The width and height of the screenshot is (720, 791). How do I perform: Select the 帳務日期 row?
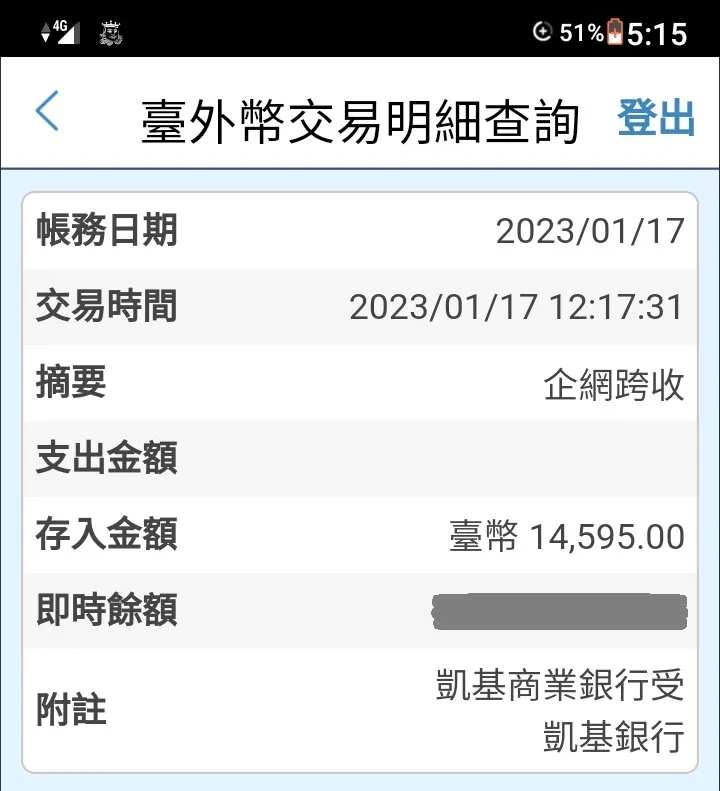360,232
